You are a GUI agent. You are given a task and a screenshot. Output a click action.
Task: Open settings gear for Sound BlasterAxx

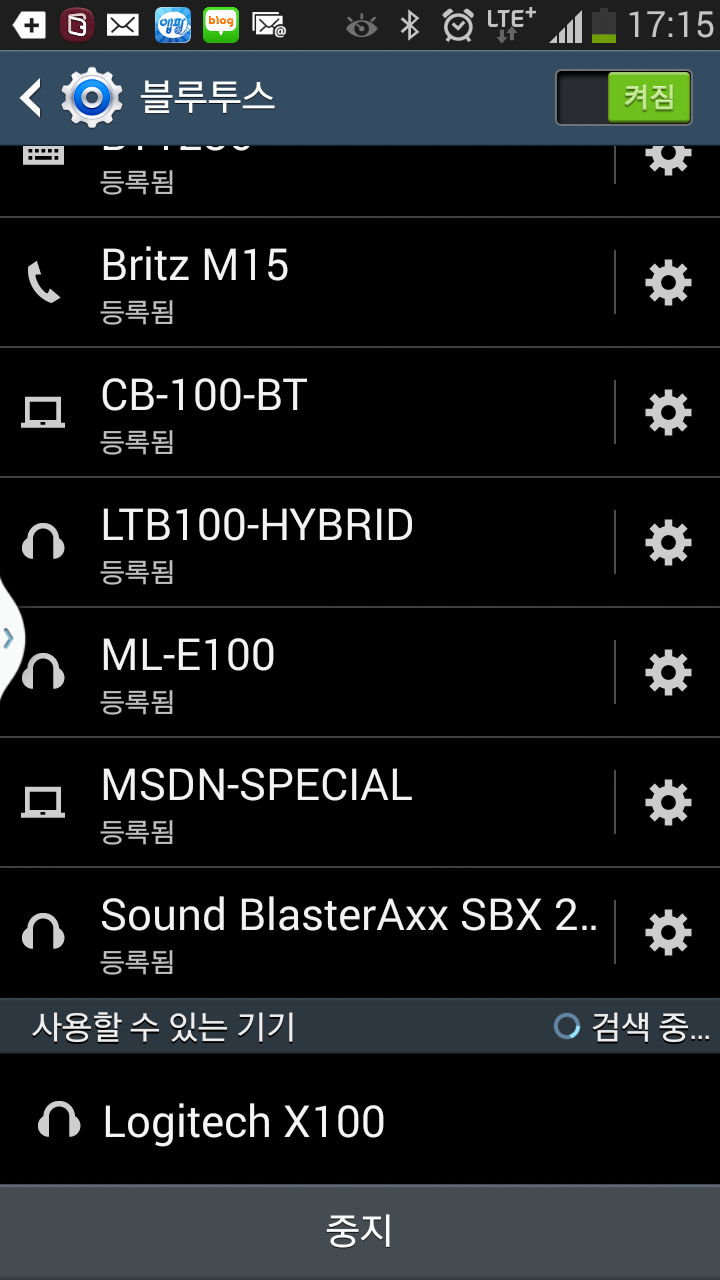point(668,932)
